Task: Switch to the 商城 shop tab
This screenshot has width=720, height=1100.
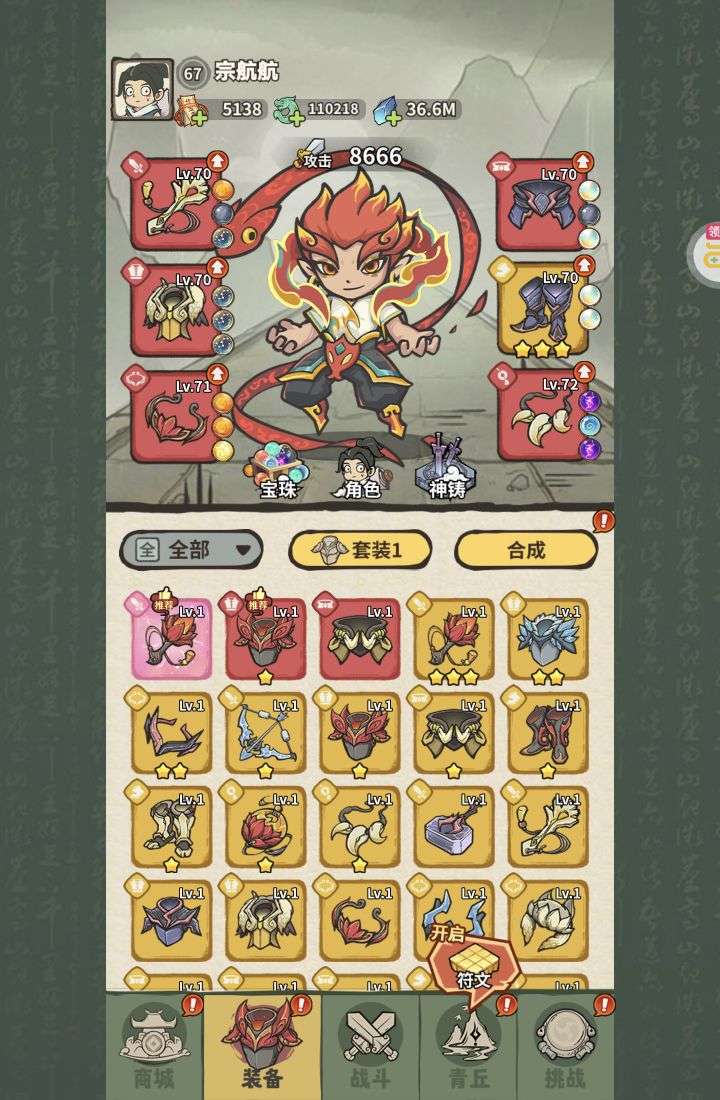Action: (154, 1048)
